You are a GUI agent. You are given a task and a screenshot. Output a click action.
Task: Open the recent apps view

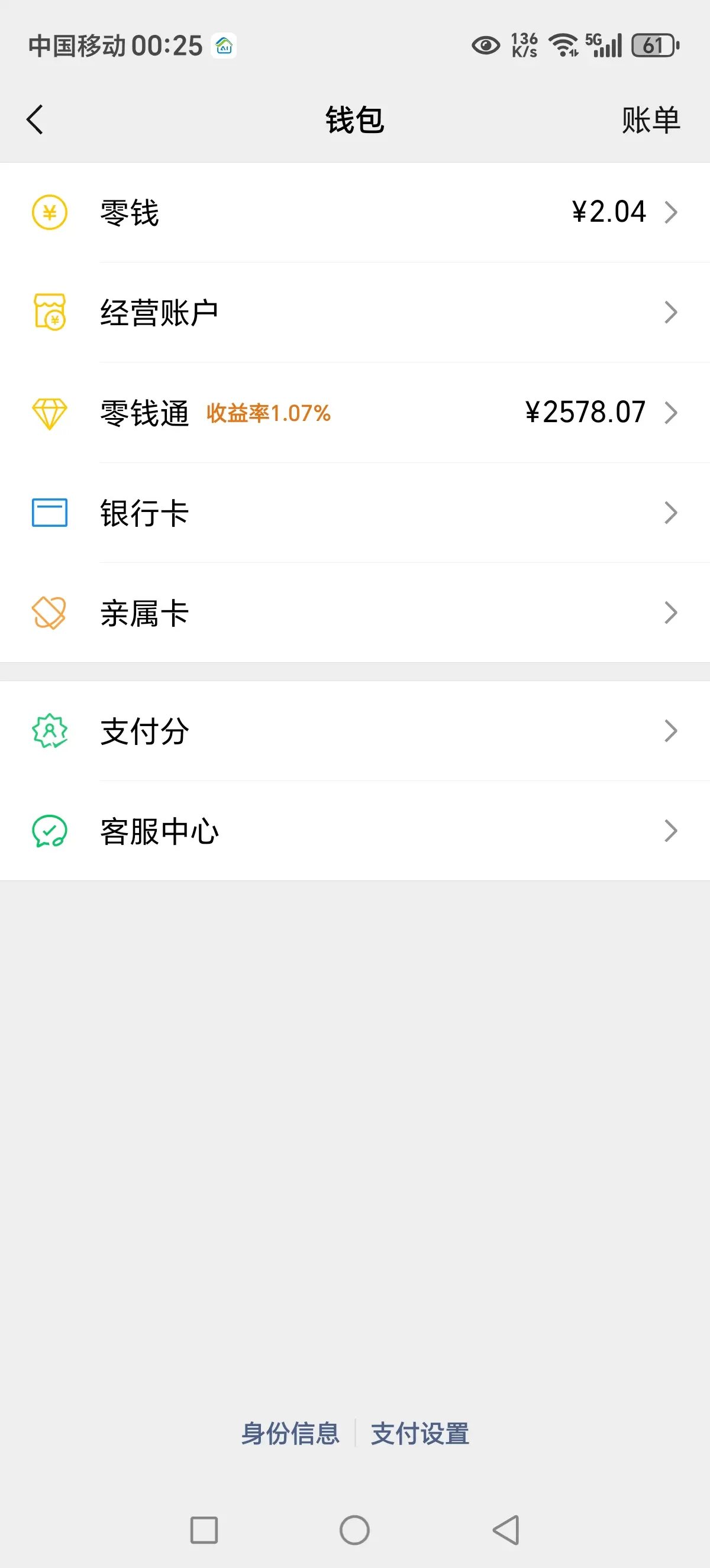coord(204,1530)
